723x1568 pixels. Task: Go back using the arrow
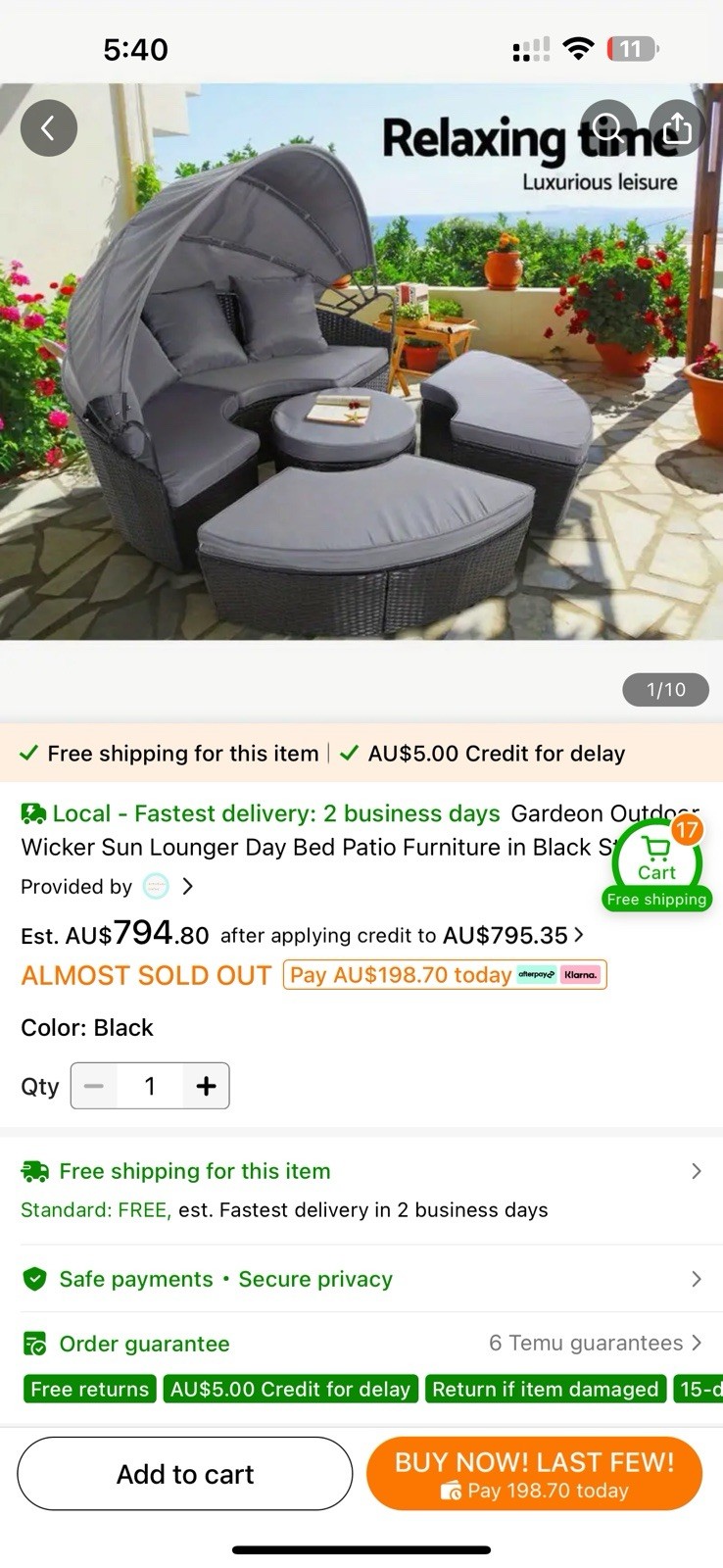click(x=48, y=128)
